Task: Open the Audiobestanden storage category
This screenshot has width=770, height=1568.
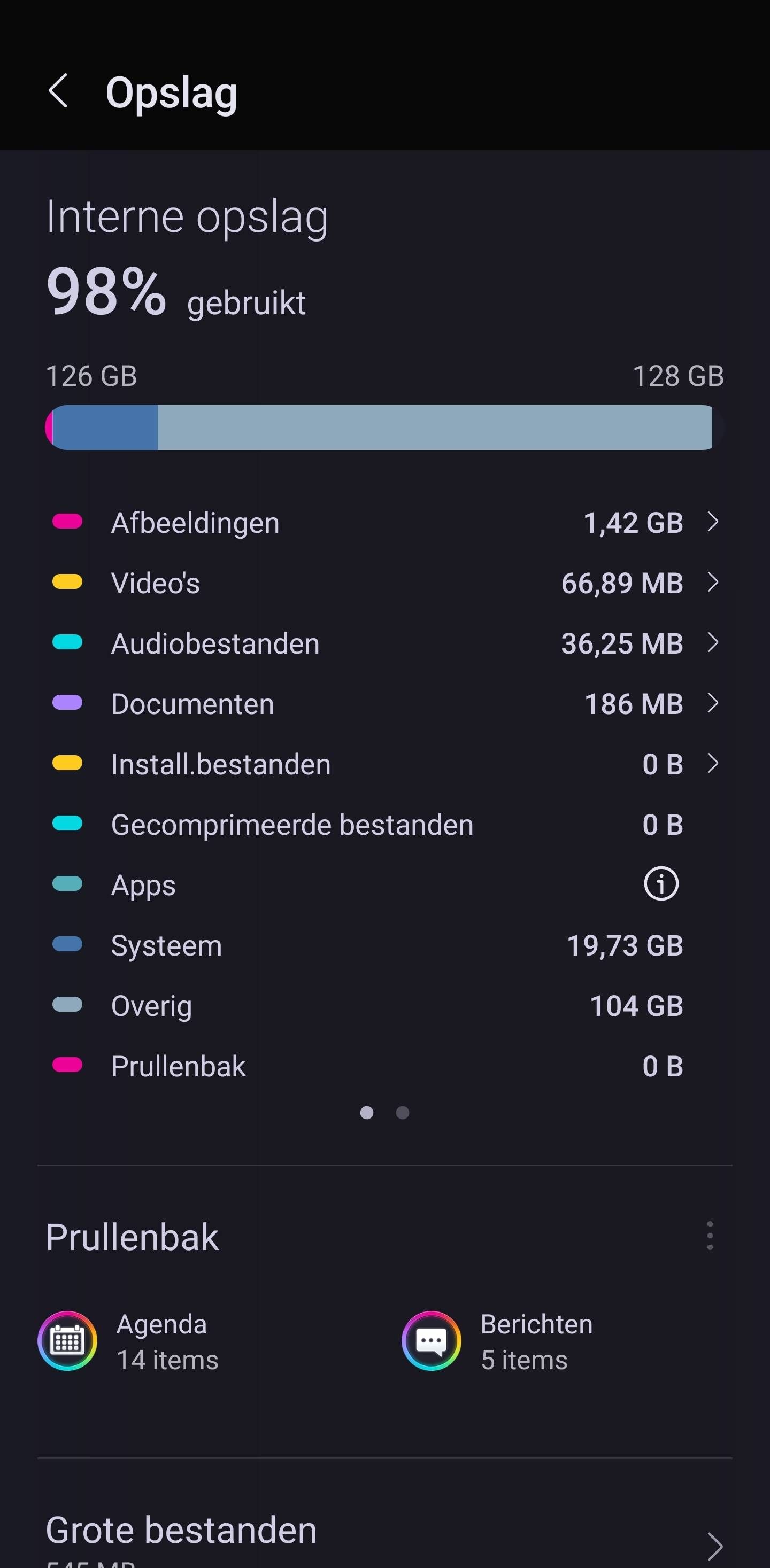Action: (384, 642)
